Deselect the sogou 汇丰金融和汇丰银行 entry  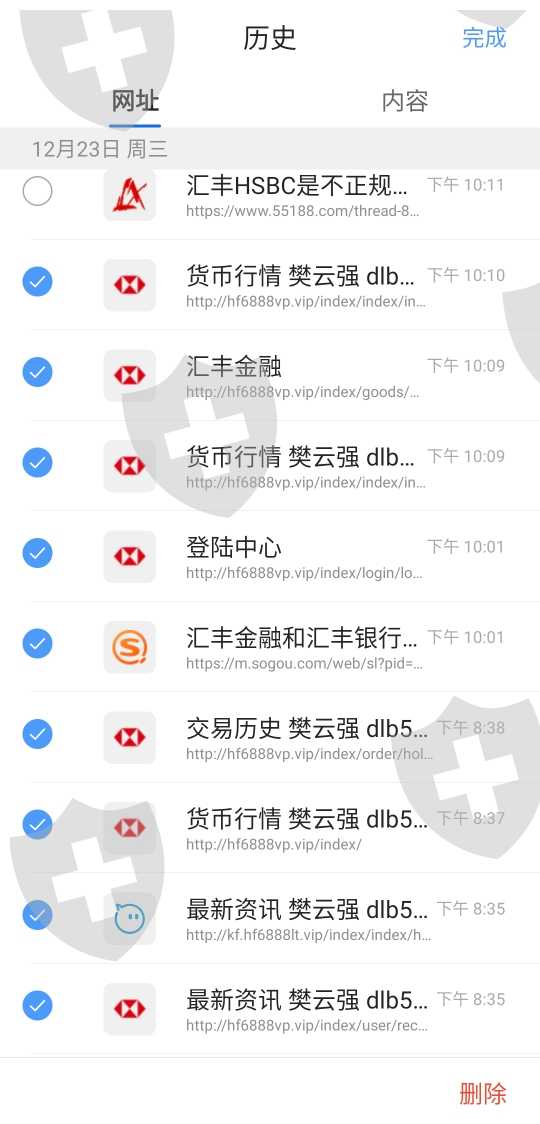37,644
